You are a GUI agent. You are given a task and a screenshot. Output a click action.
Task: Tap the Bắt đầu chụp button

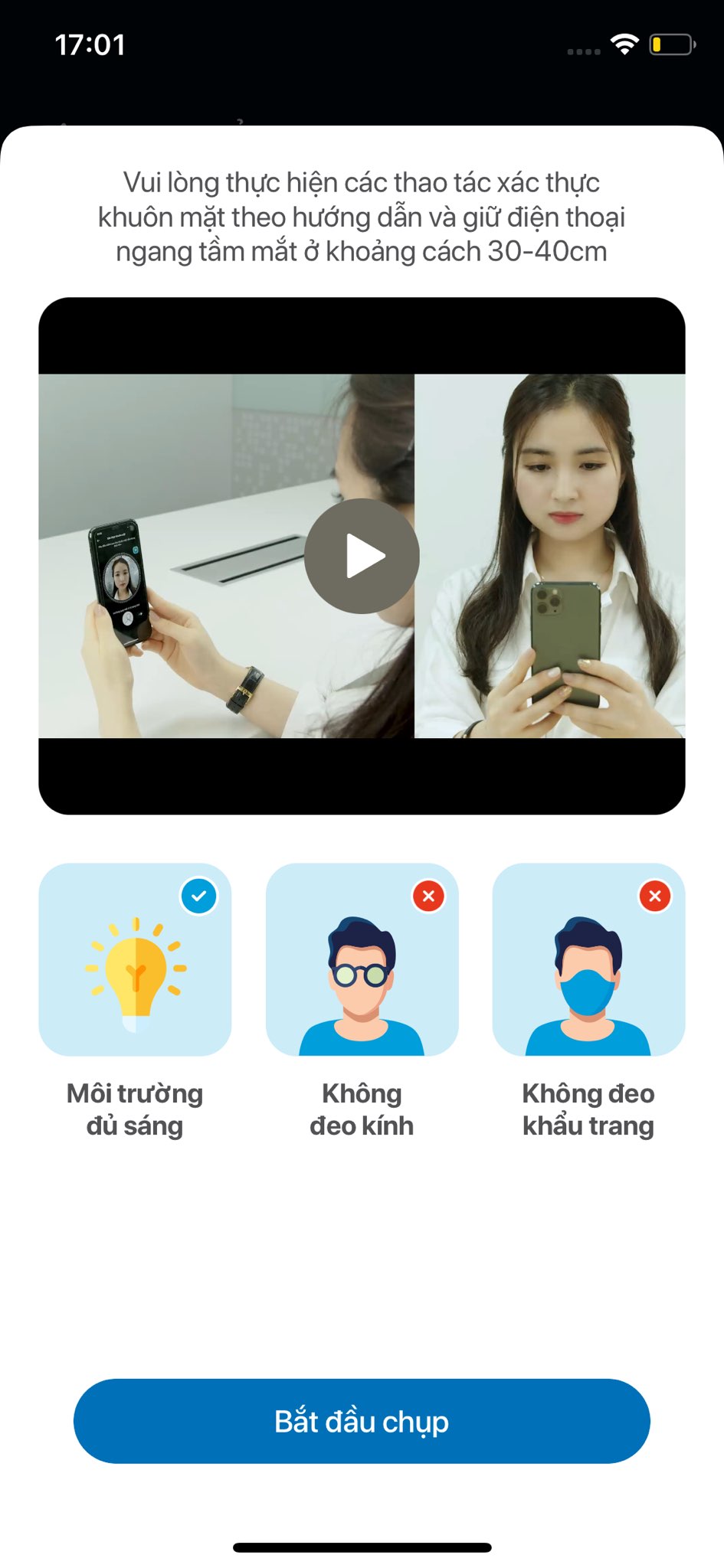click(362, 1421)
